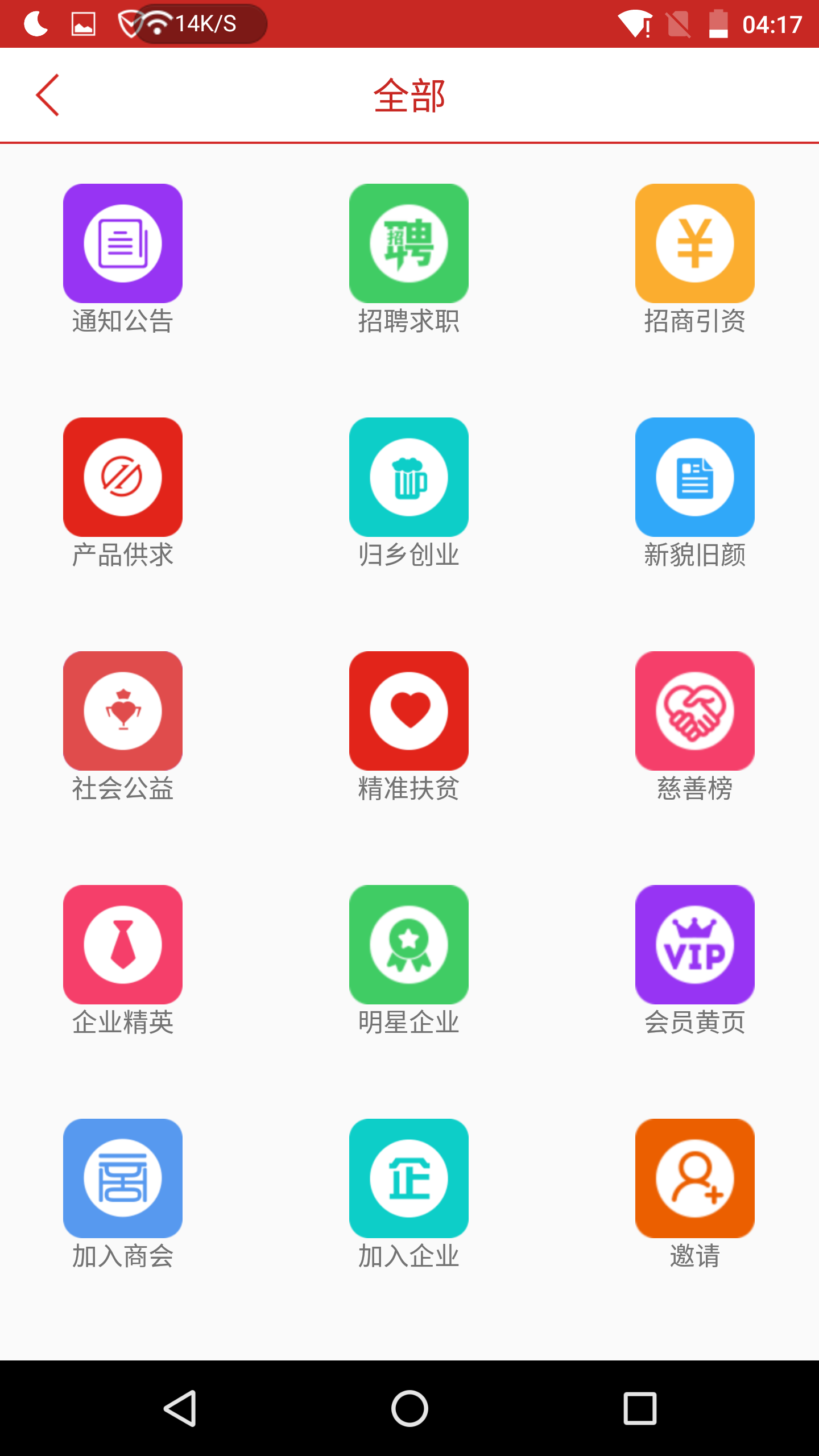View 明星企业 star enterprises

(409, 945)
